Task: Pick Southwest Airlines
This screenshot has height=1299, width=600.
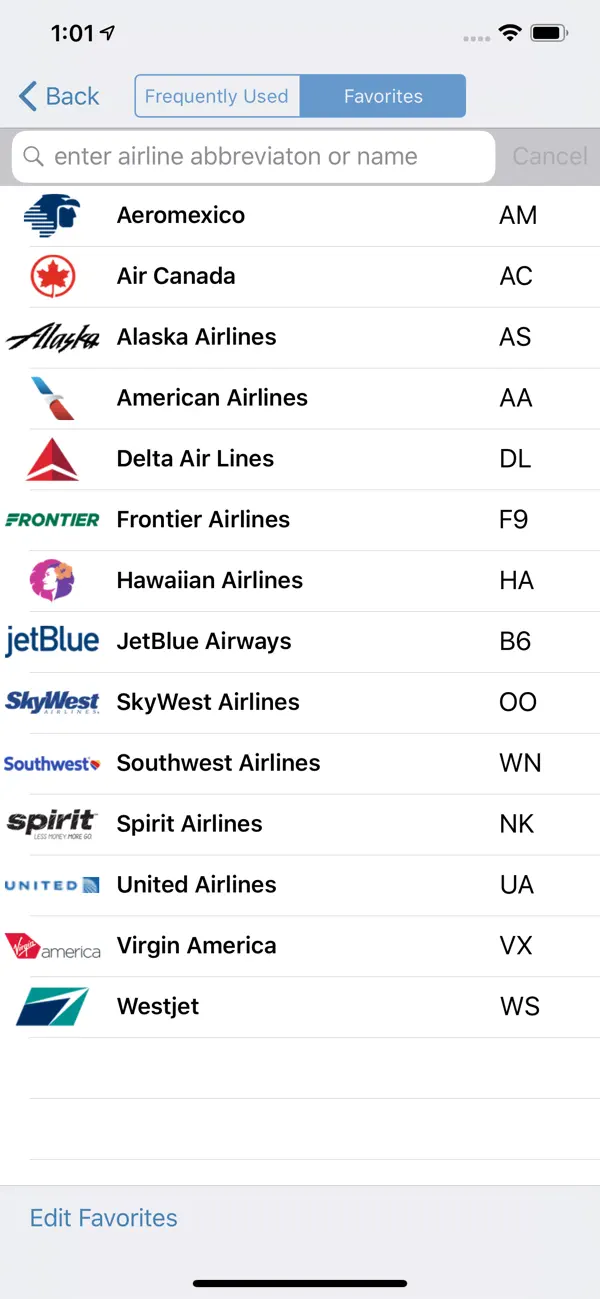Action: pos(300,763)
